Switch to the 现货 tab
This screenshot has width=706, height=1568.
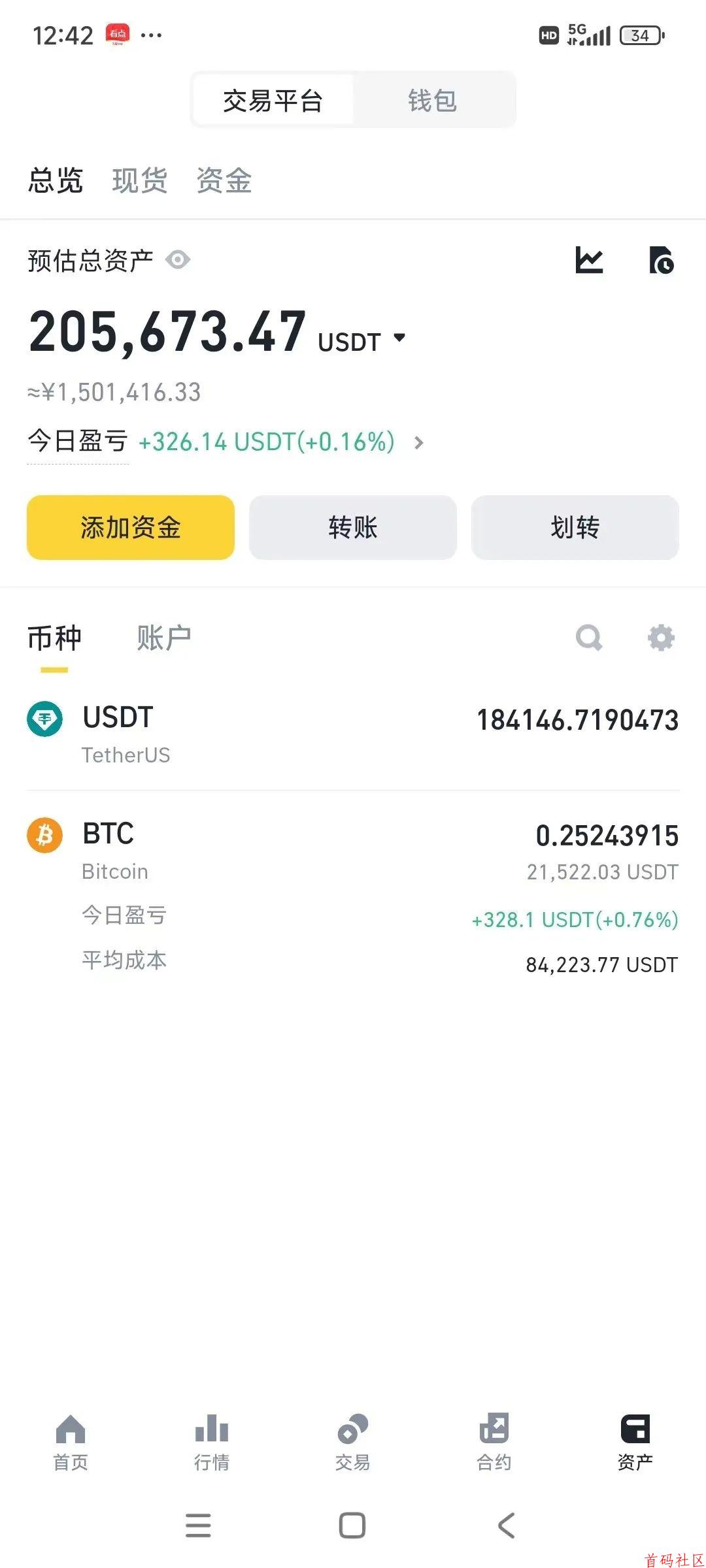tap(140, 180)
